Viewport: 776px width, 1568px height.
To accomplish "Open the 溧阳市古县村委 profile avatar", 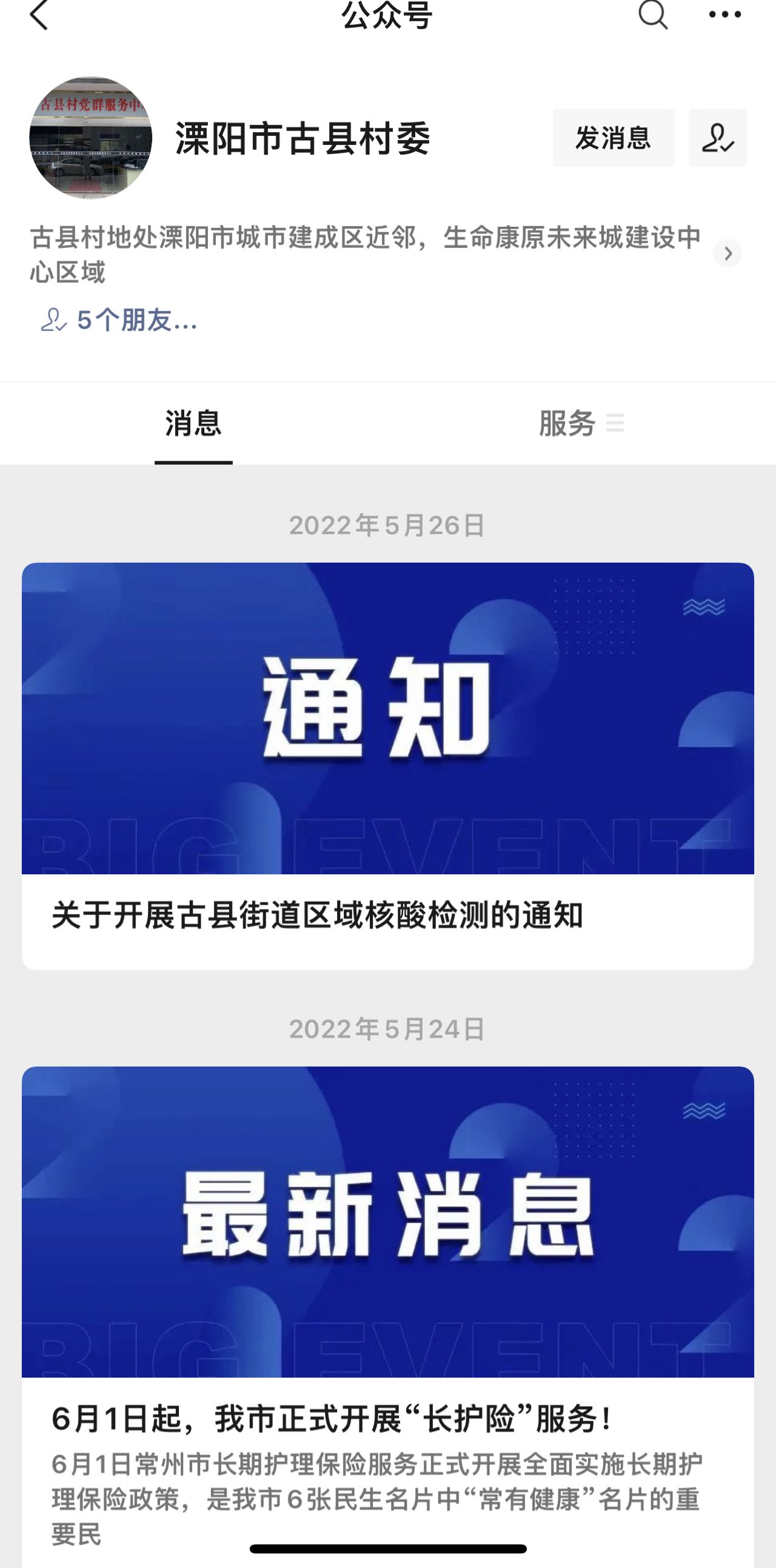I will coord(91,138).
